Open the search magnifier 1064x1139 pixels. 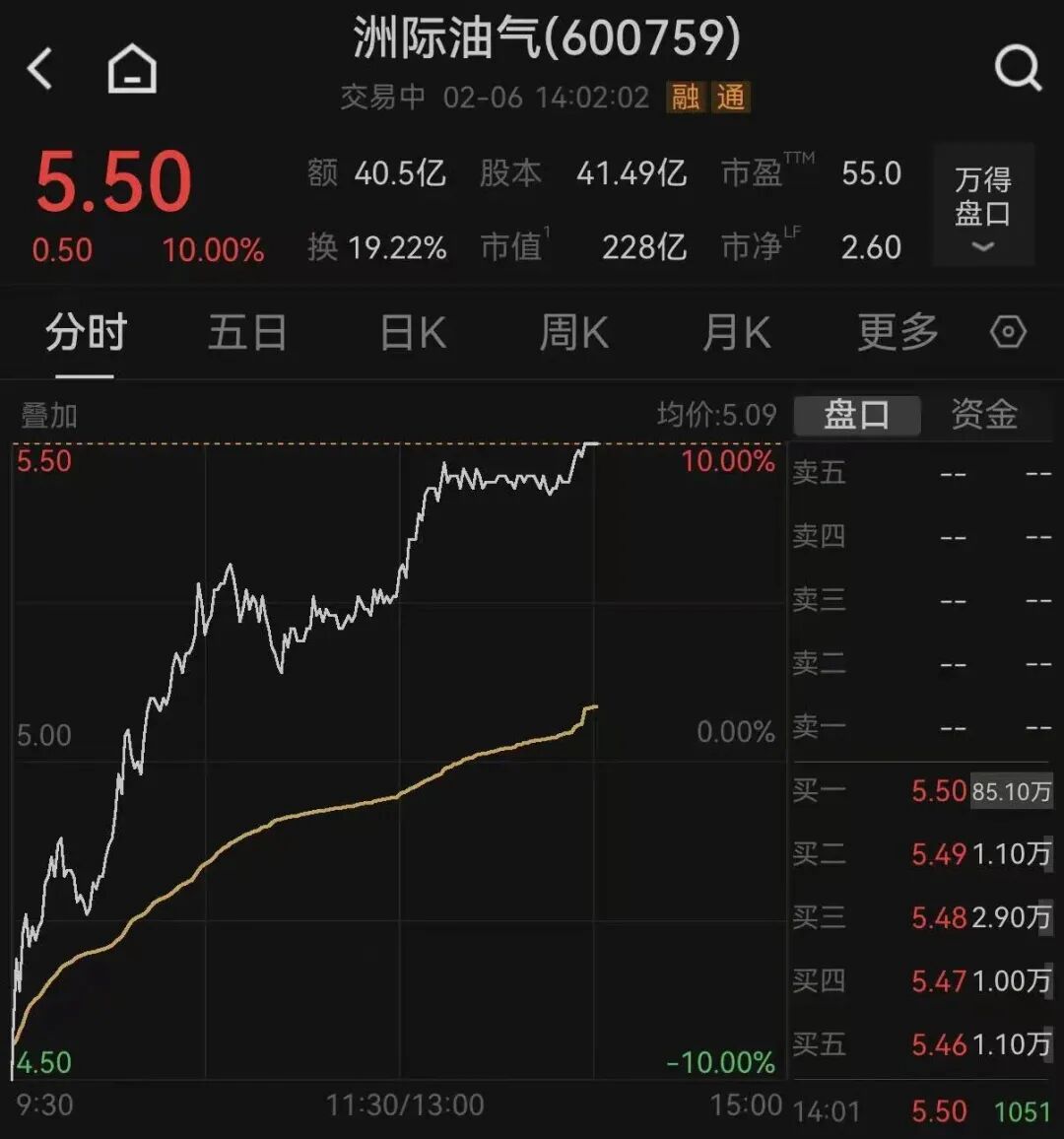coord(1017,69)
